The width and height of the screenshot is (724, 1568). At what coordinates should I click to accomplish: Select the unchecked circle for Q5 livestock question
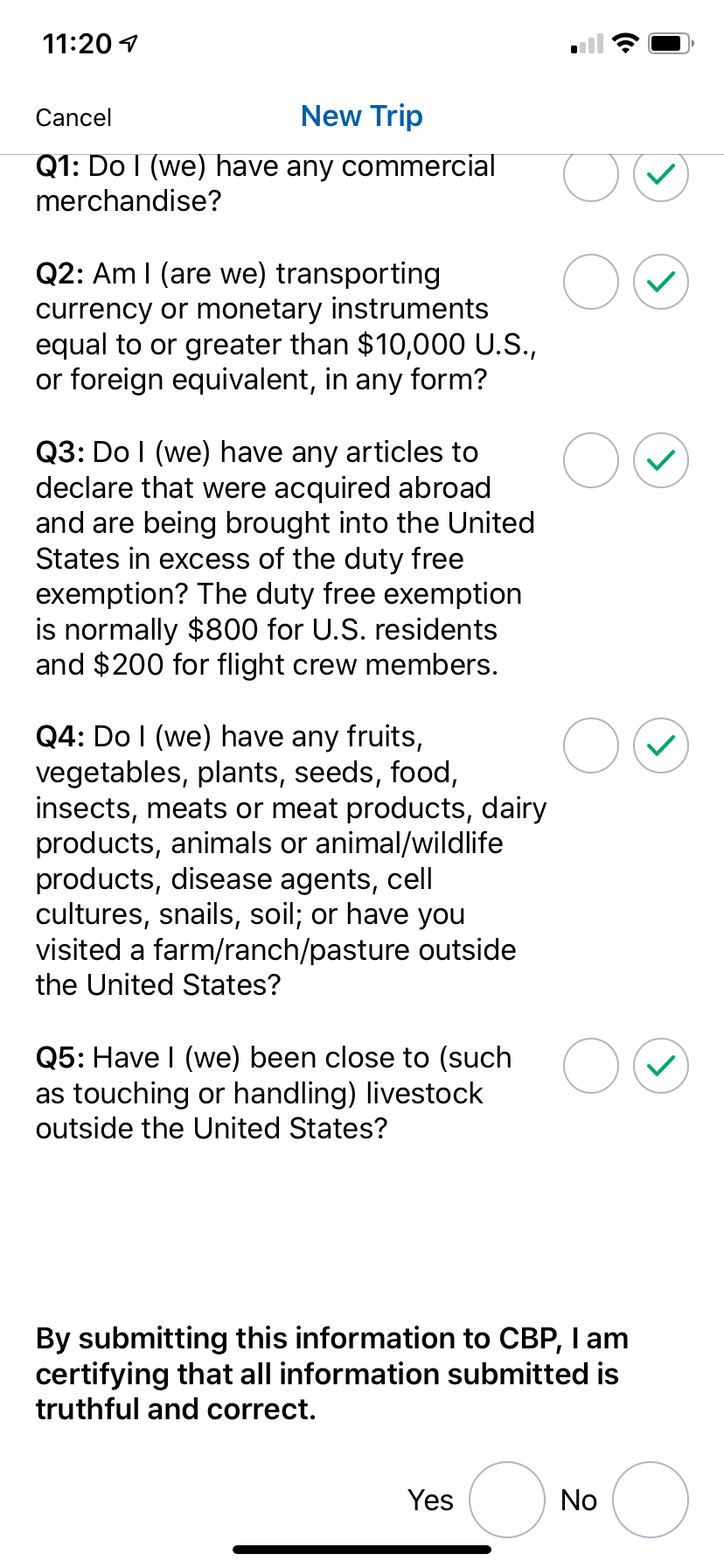[591, 1066]
